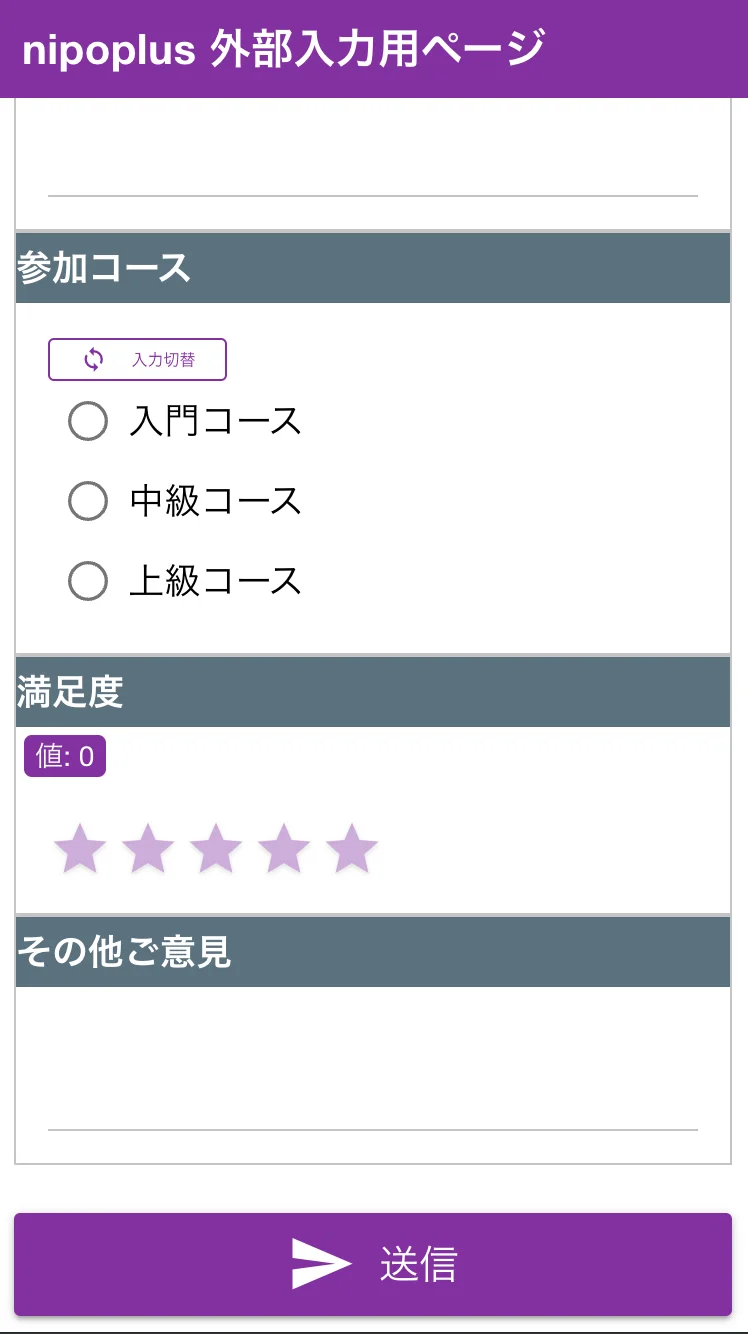Tap the purple 値: 0 value badge
Viewport: 748px width, 1334px height.
pos(64,756)
